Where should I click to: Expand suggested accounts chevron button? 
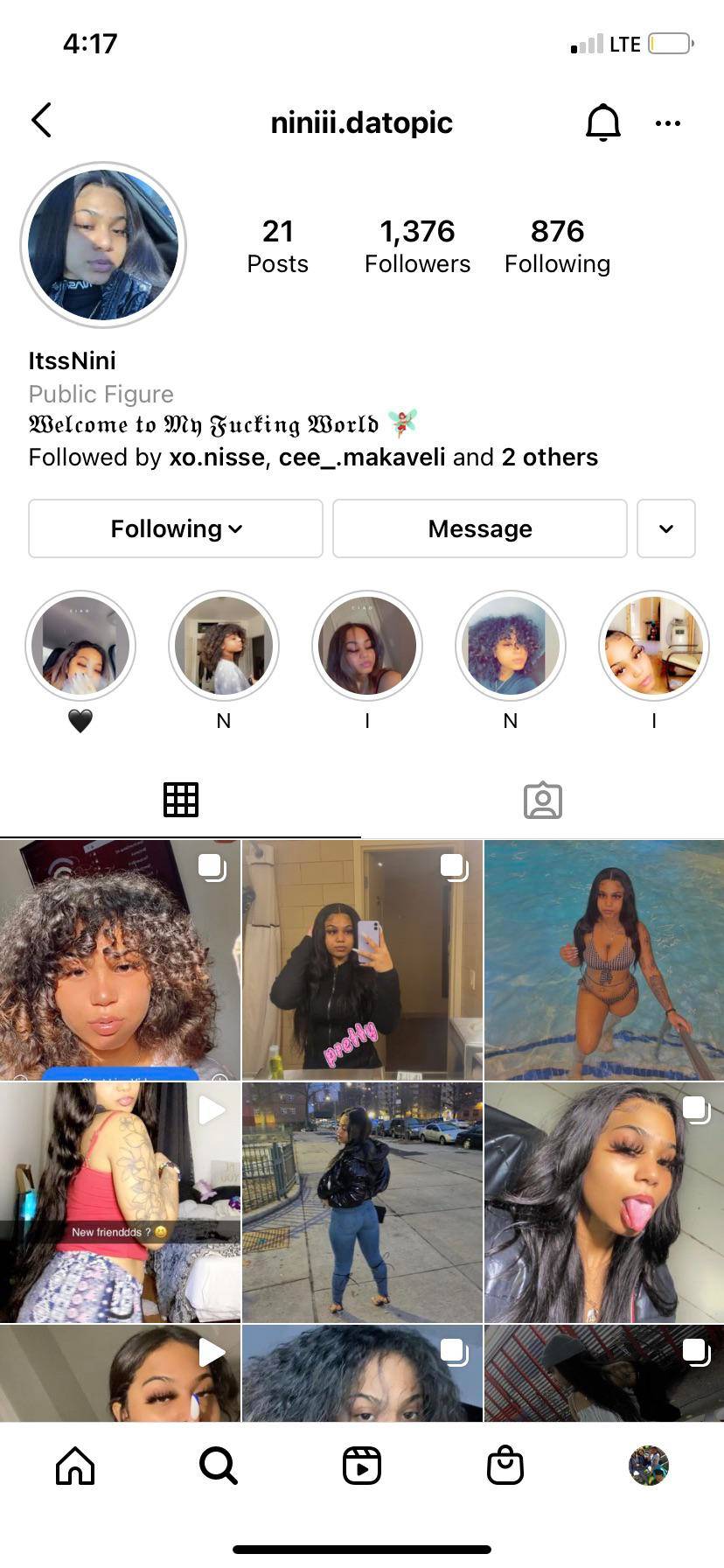tap(665, 528)
